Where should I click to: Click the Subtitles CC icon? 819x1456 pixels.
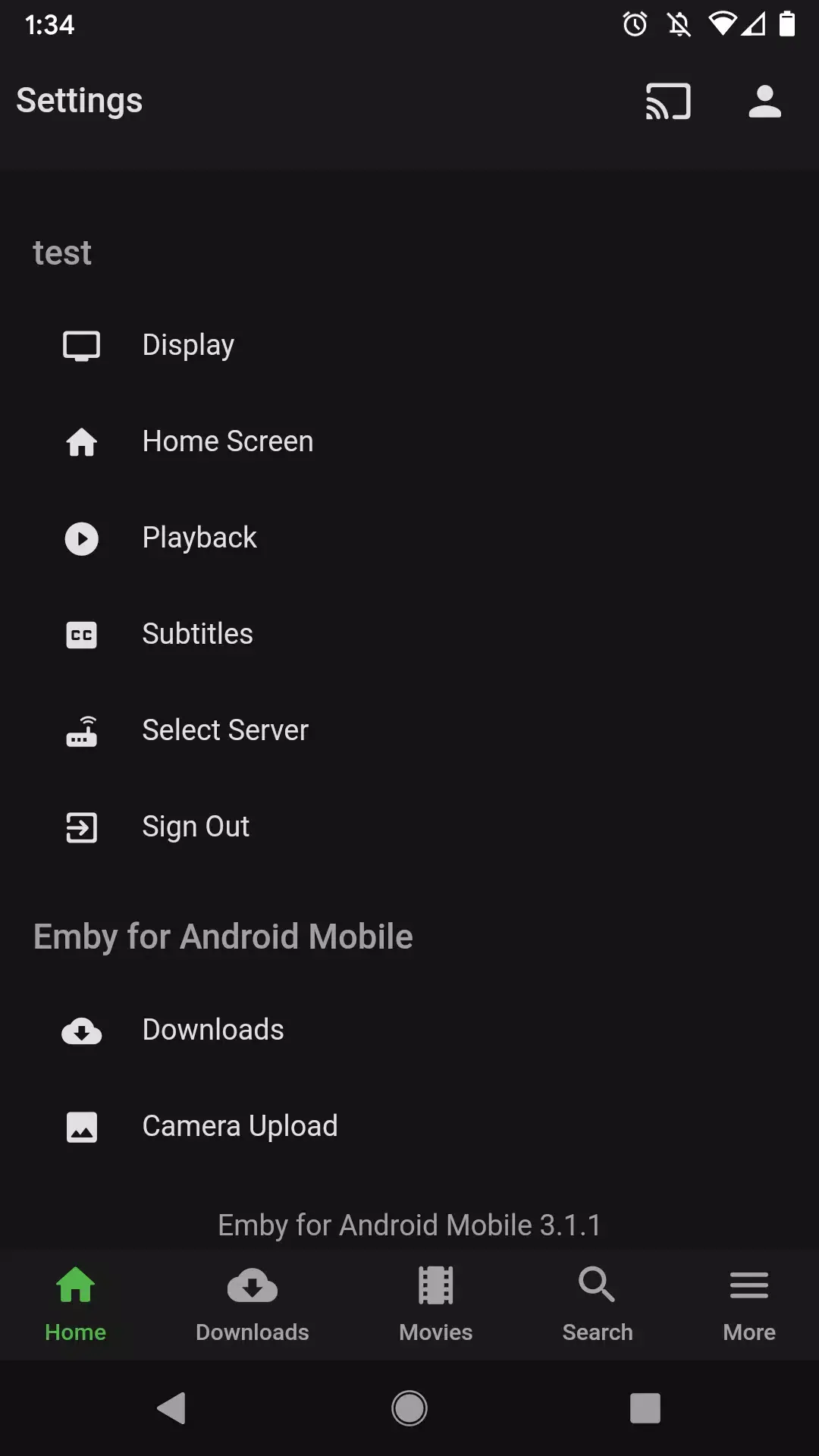point(82,635)
